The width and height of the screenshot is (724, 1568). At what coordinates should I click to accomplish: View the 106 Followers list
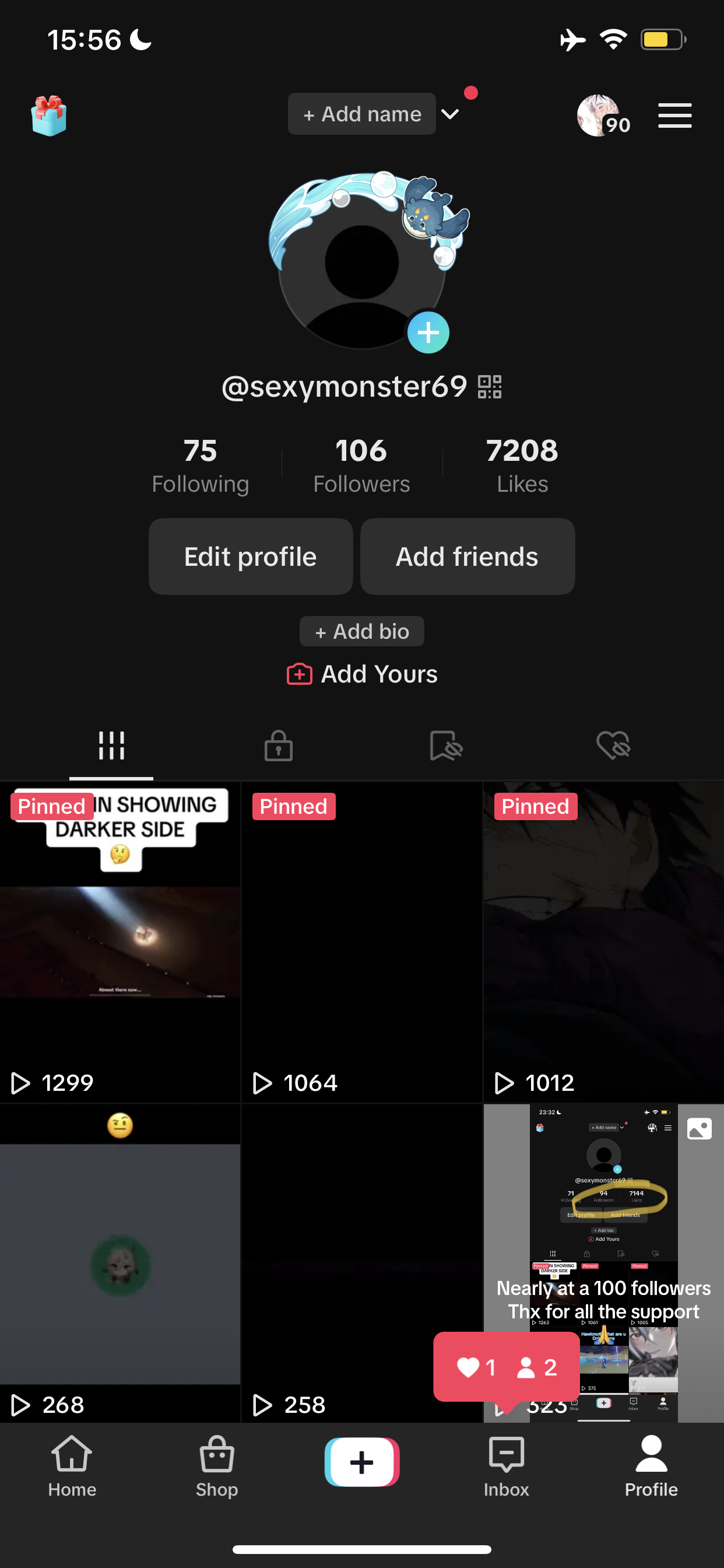[x=361, y=466]
